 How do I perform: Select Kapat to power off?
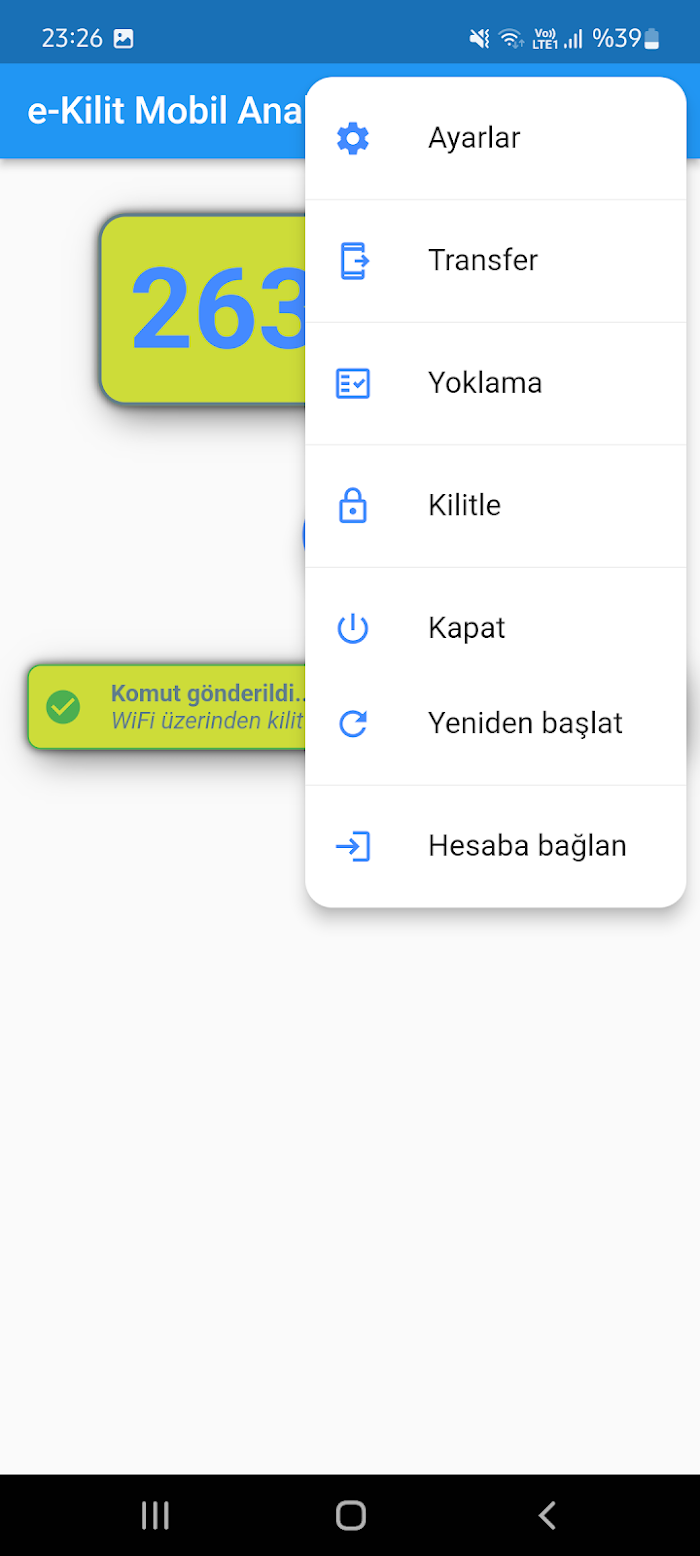coord(495,628)
